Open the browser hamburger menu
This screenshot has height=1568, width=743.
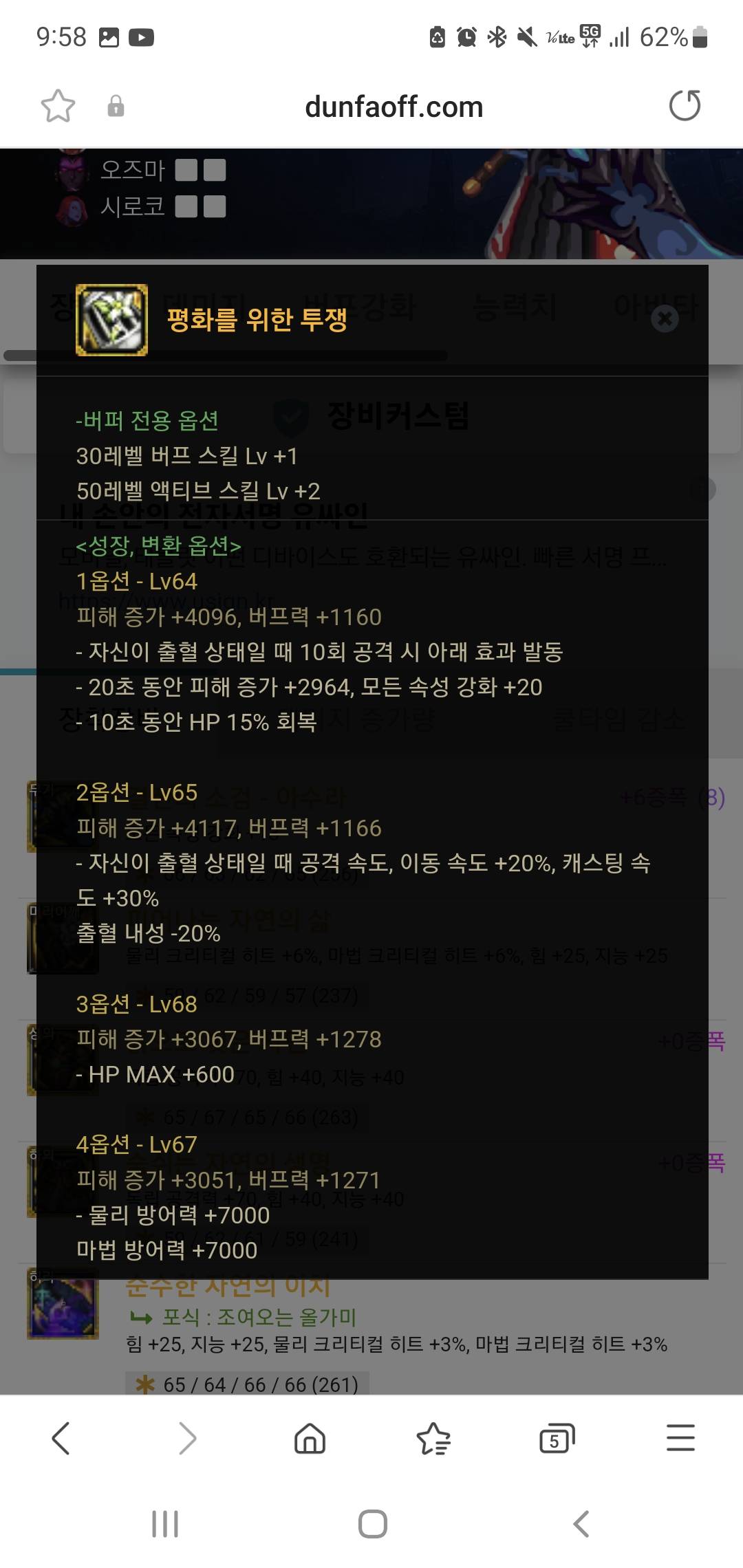(x=680, y=1438)
